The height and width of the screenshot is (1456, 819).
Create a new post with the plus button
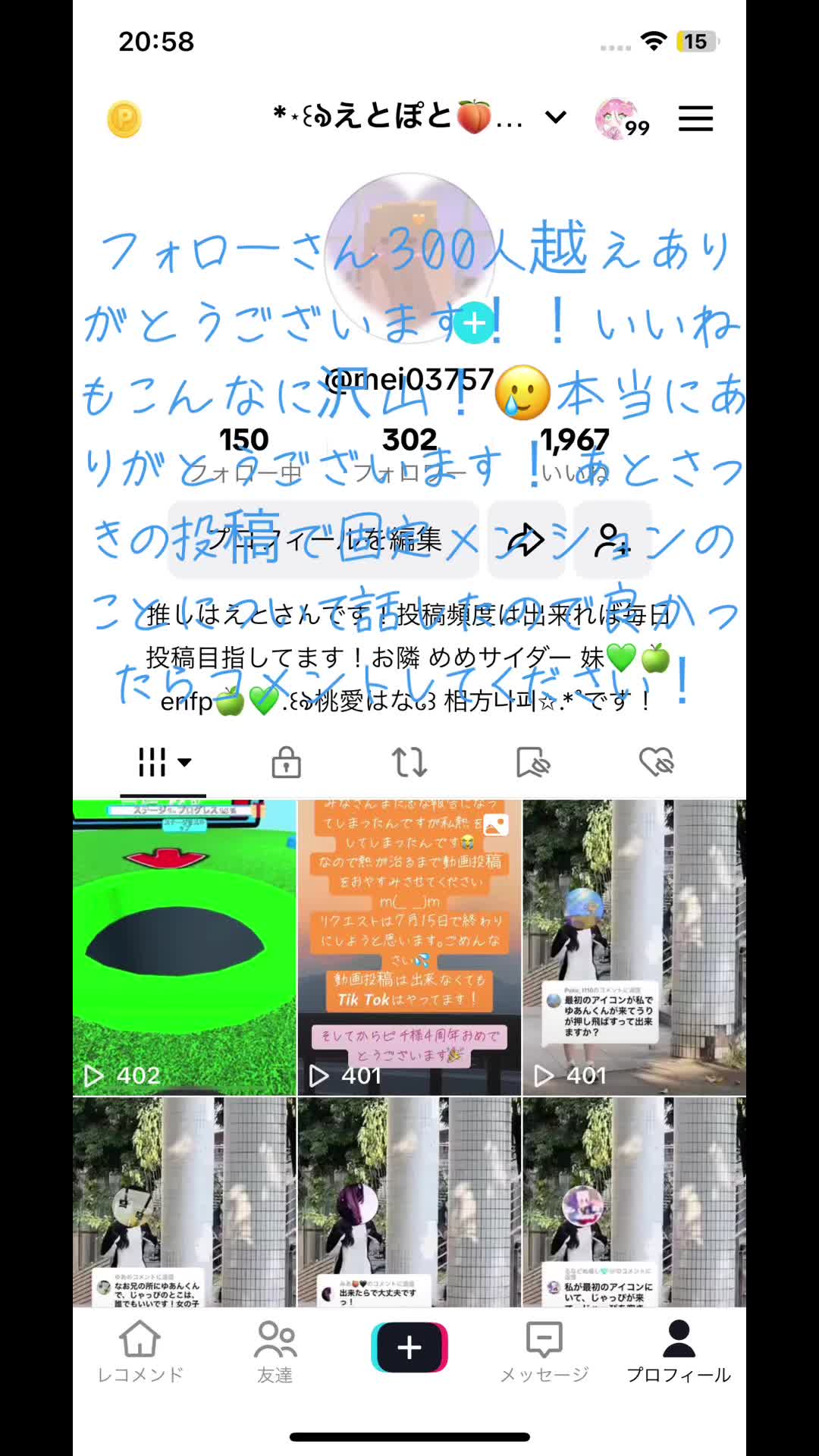click(x=409, y=1348)
